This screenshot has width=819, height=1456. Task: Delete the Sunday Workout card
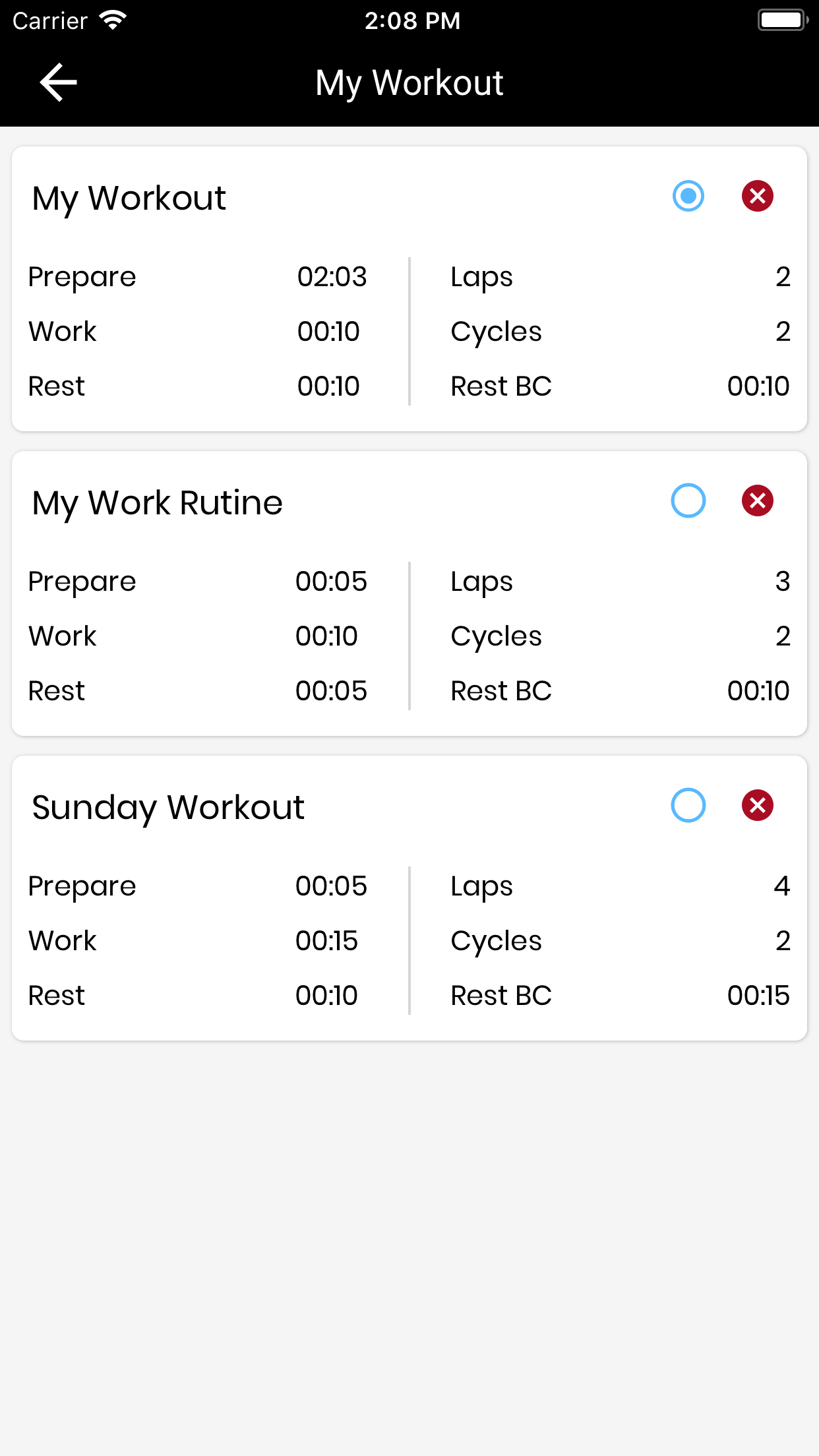(x=758, y=805)
